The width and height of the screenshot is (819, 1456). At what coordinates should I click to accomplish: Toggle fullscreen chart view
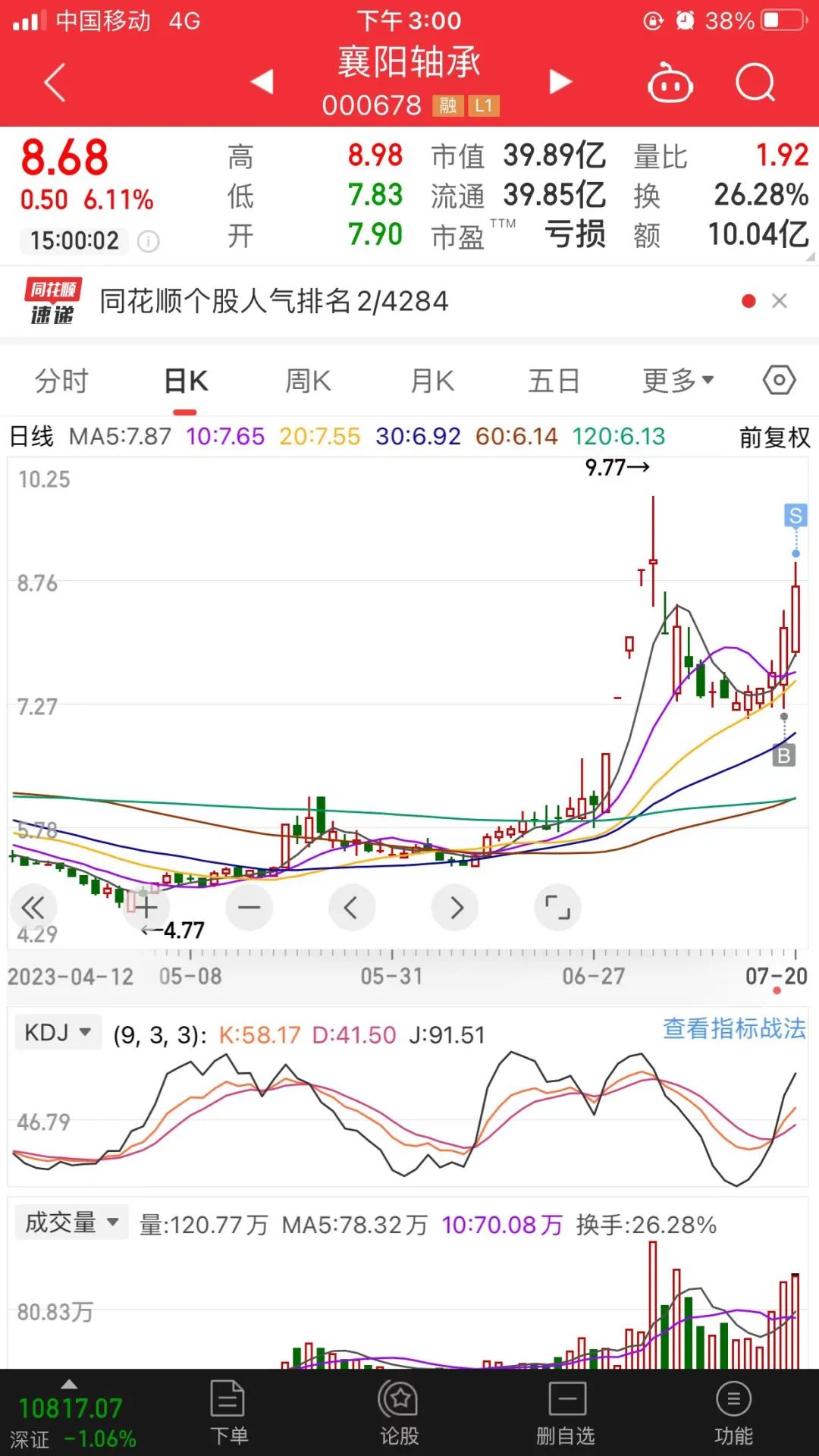coord(557,907)
